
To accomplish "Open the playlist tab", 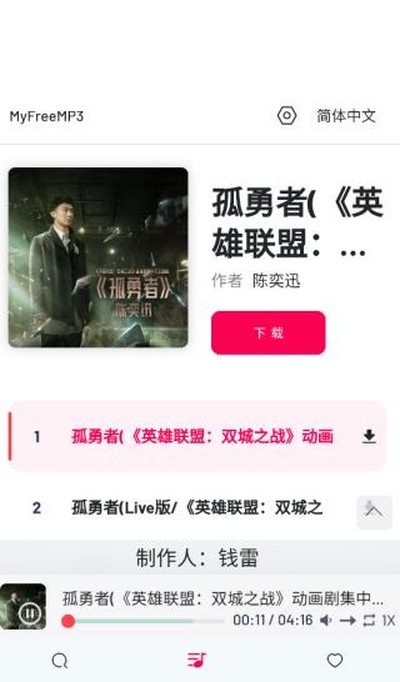I will point(197,660).
